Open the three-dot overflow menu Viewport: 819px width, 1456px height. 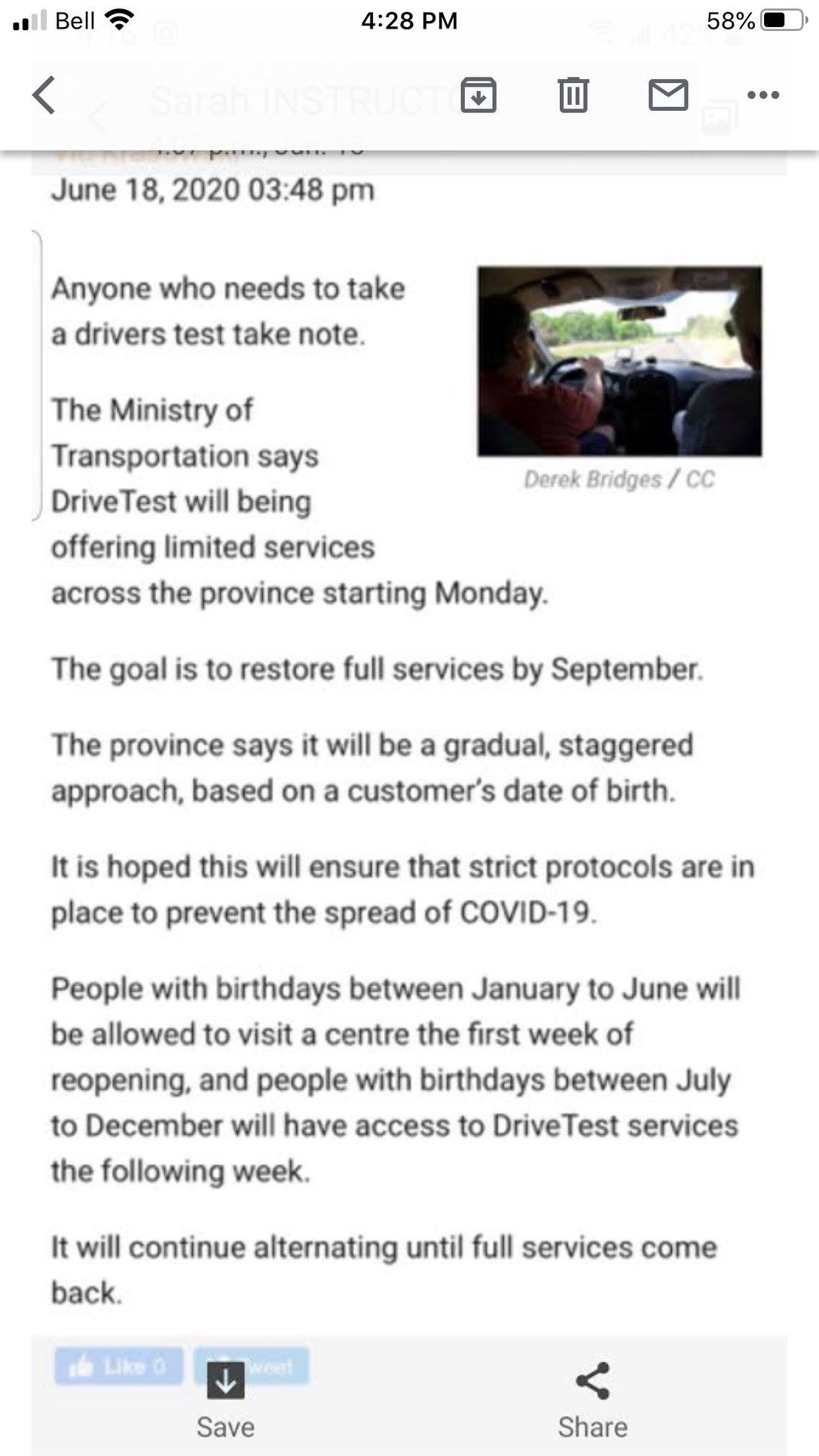[762, 95]
